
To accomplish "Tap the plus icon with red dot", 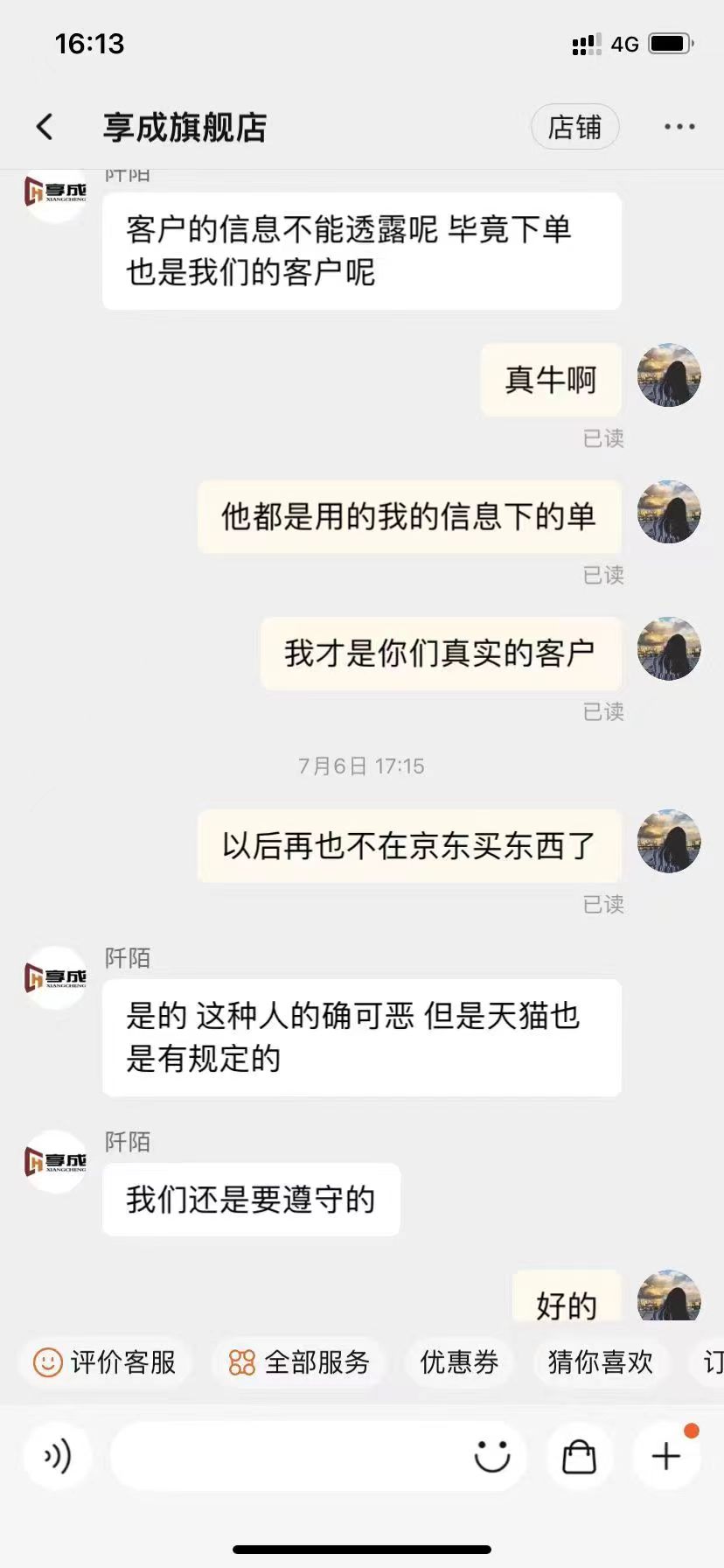I will pyautogui.click(x=665, y=1456).
